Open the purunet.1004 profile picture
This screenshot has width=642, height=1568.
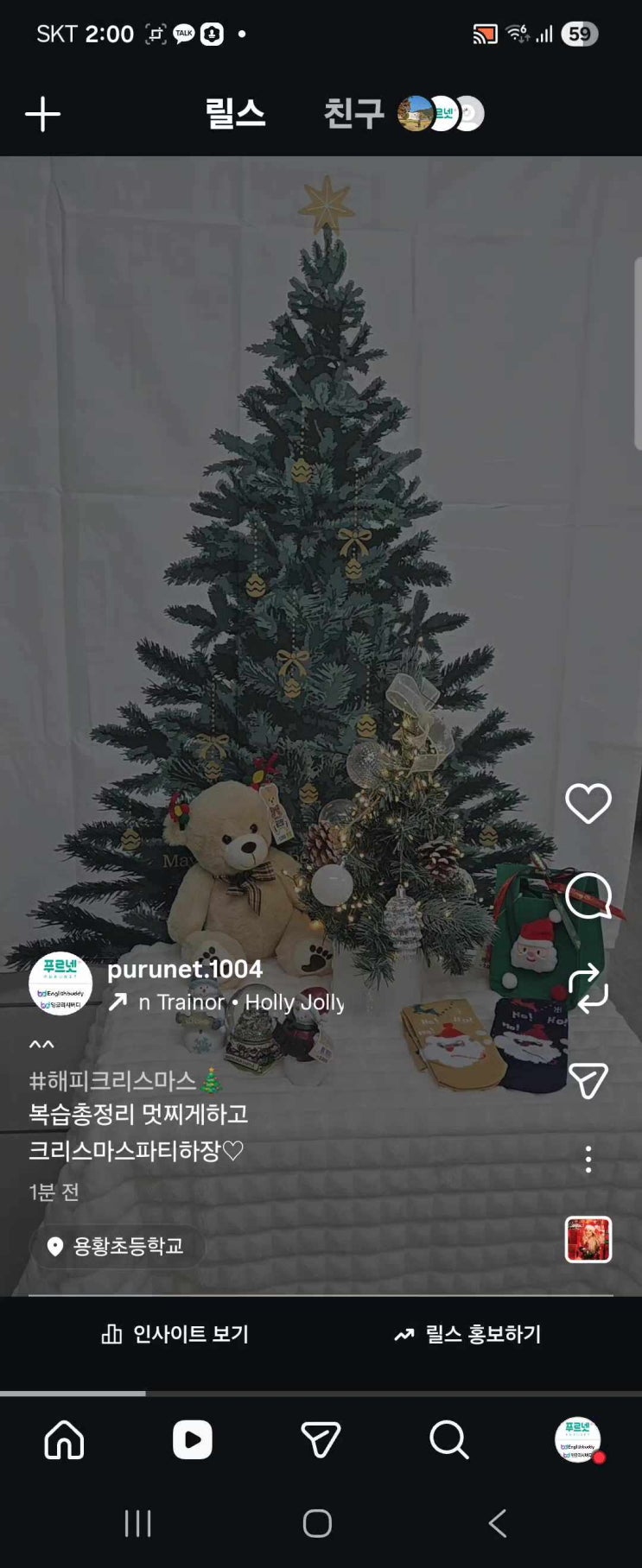coord(60,983)
